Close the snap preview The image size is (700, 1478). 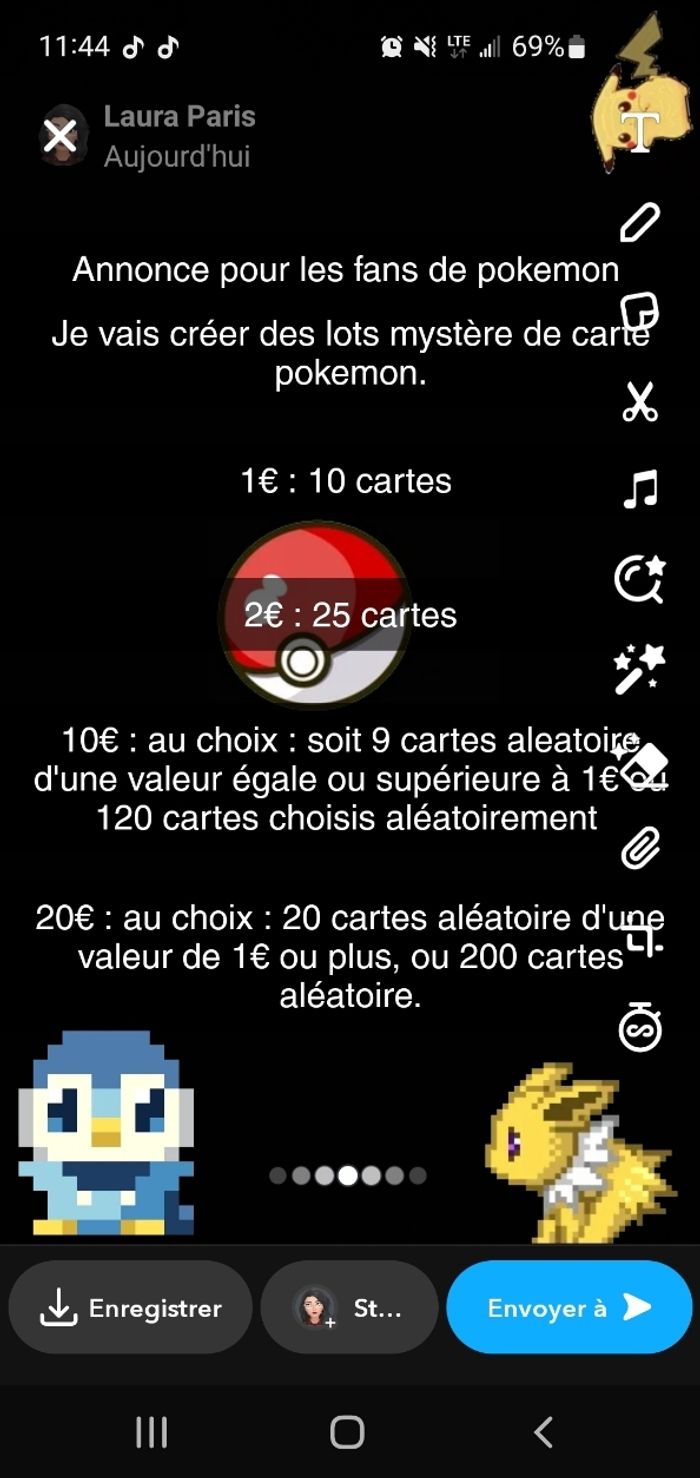(61, 135)
